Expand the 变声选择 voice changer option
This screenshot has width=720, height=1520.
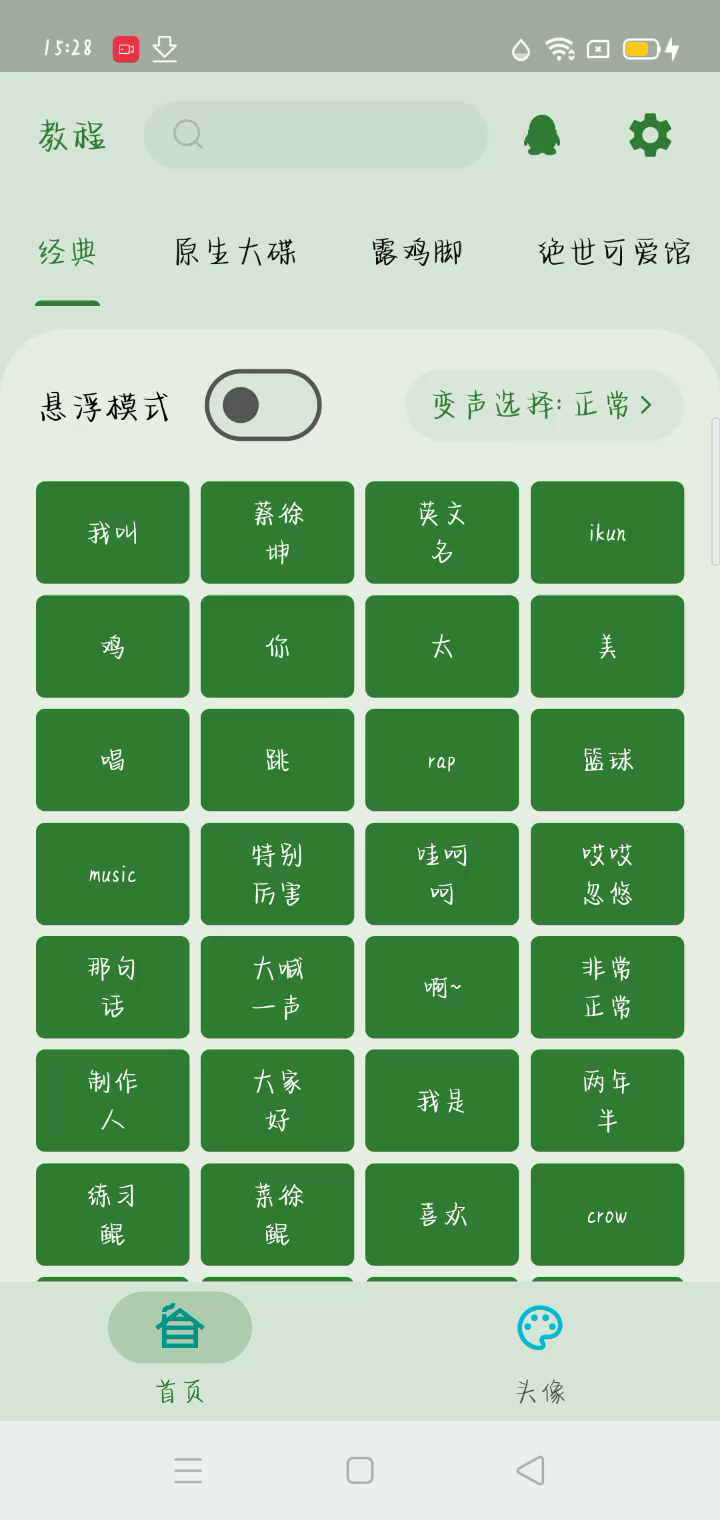544,405
